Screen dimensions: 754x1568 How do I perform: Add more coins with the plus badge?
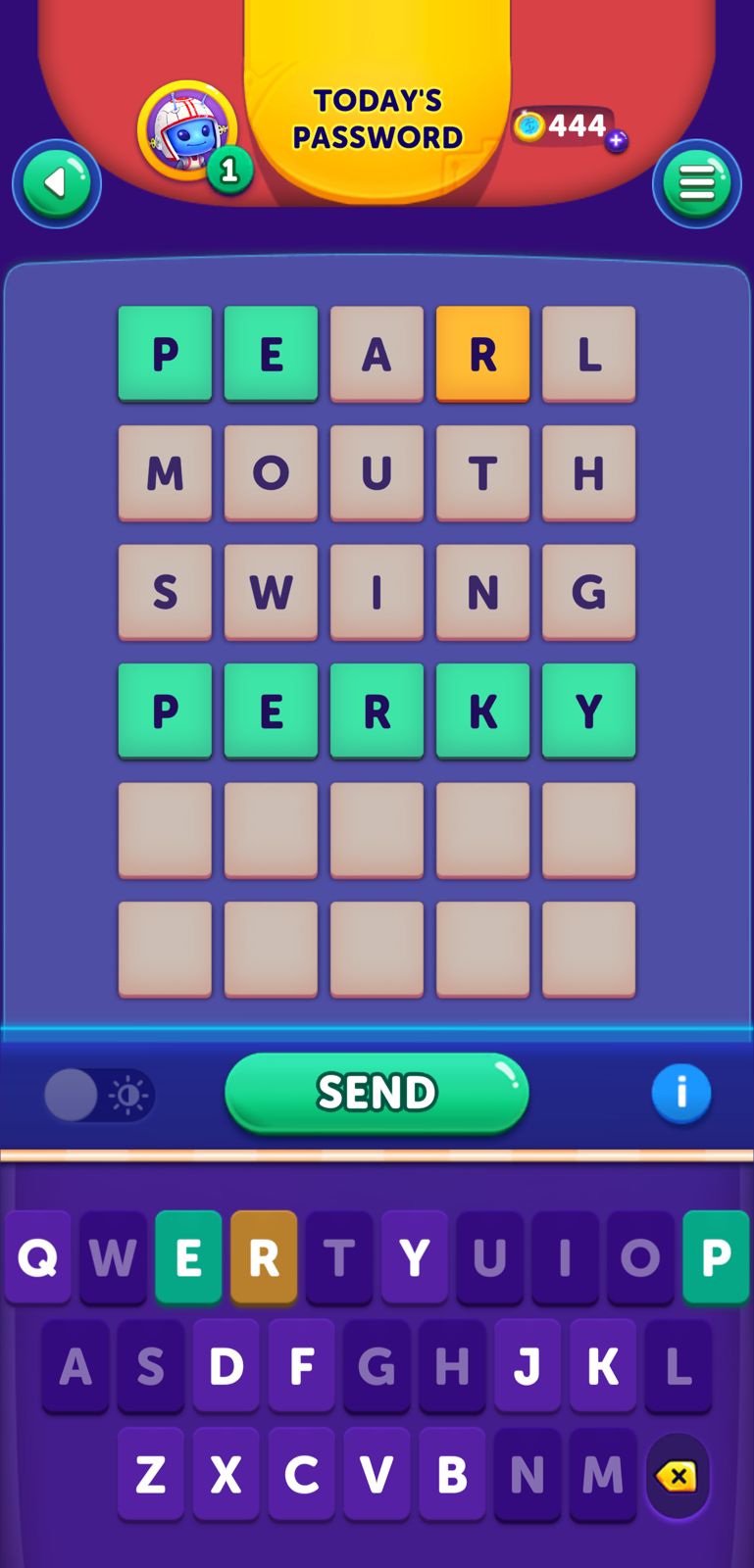click(x=616, y=141)
